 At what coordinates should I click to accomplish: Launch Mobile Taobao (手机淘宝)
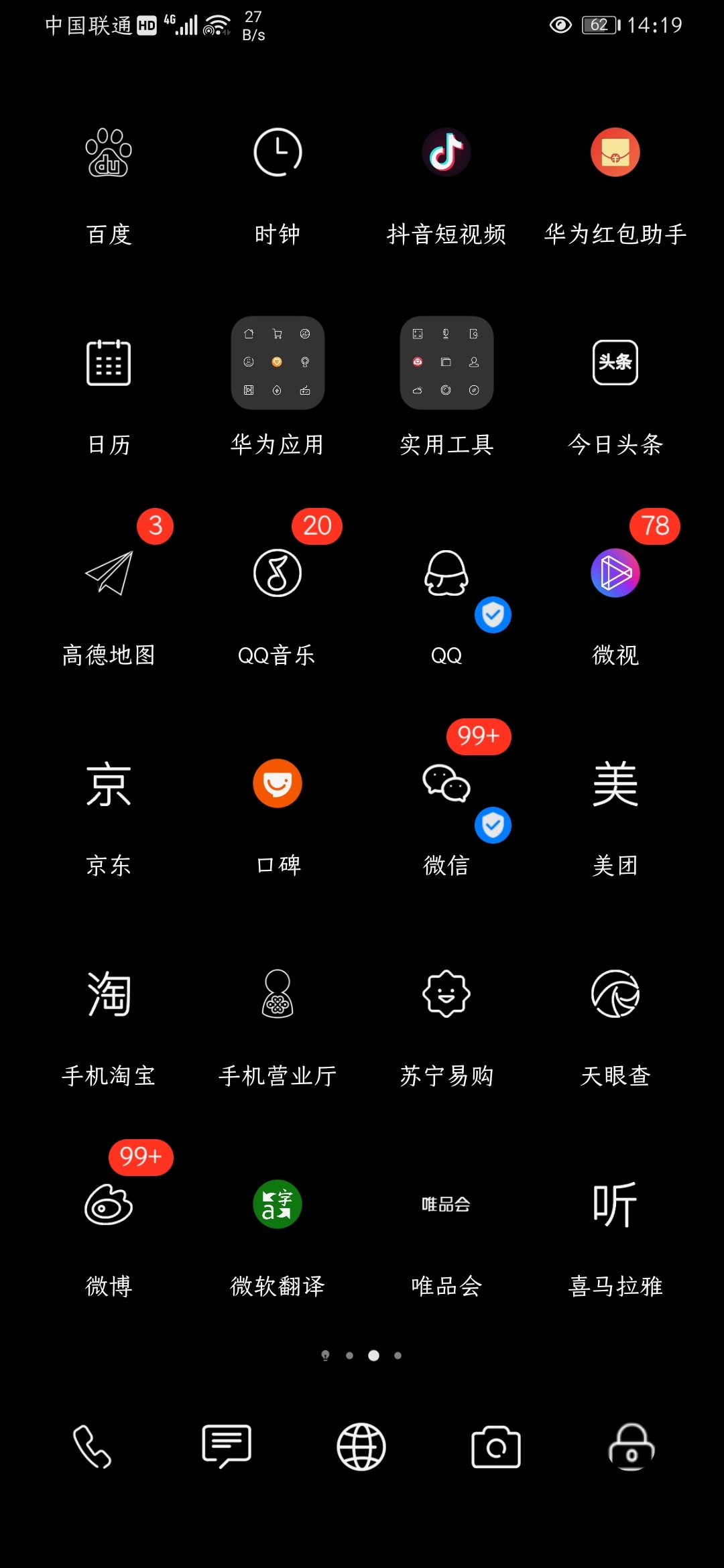tap(109, 994)
